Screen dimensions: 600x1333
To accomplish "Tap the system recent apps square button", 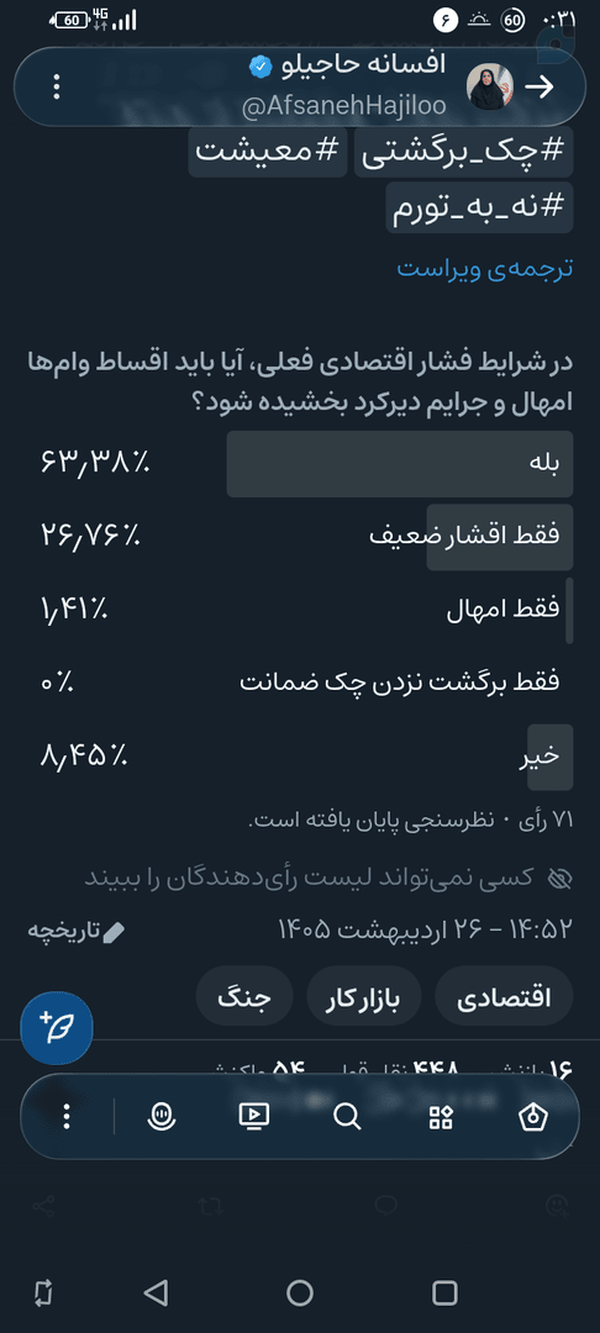I will pos(445,1293).
